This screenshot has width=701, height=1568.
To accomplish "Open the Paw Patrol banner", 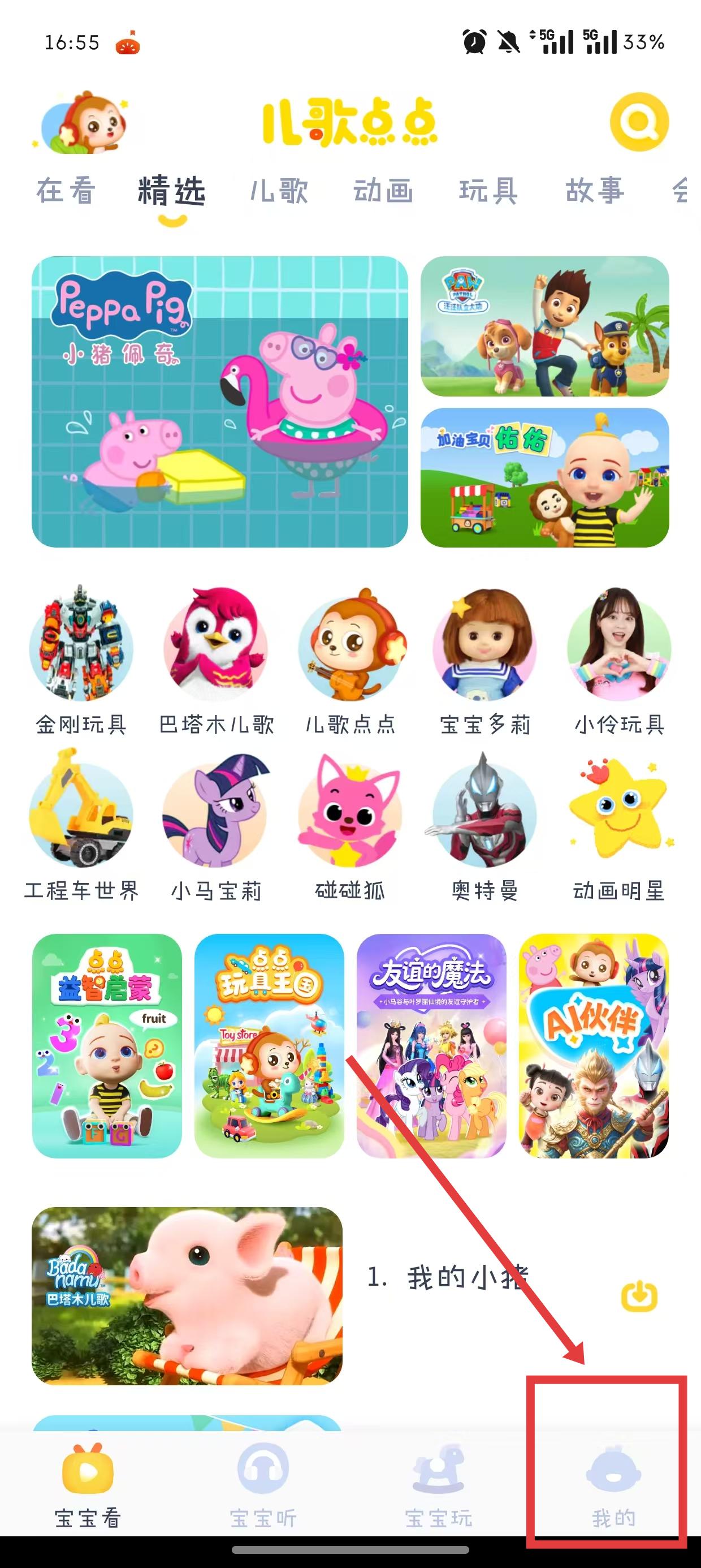I will click(x=544, y=326).
